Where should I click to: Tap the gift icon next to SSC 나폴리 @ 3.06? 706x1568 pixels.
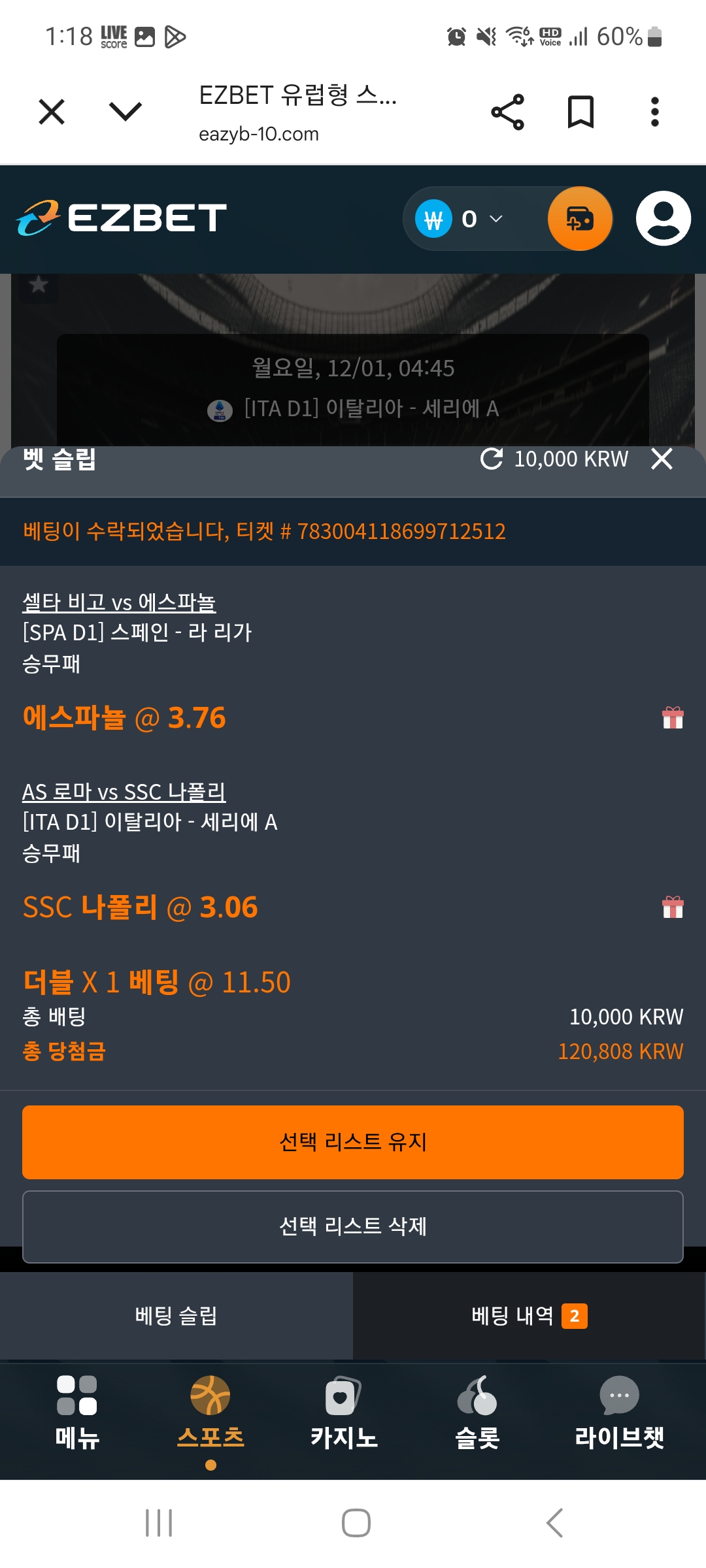pyautogui.click(x=673, y=907)
